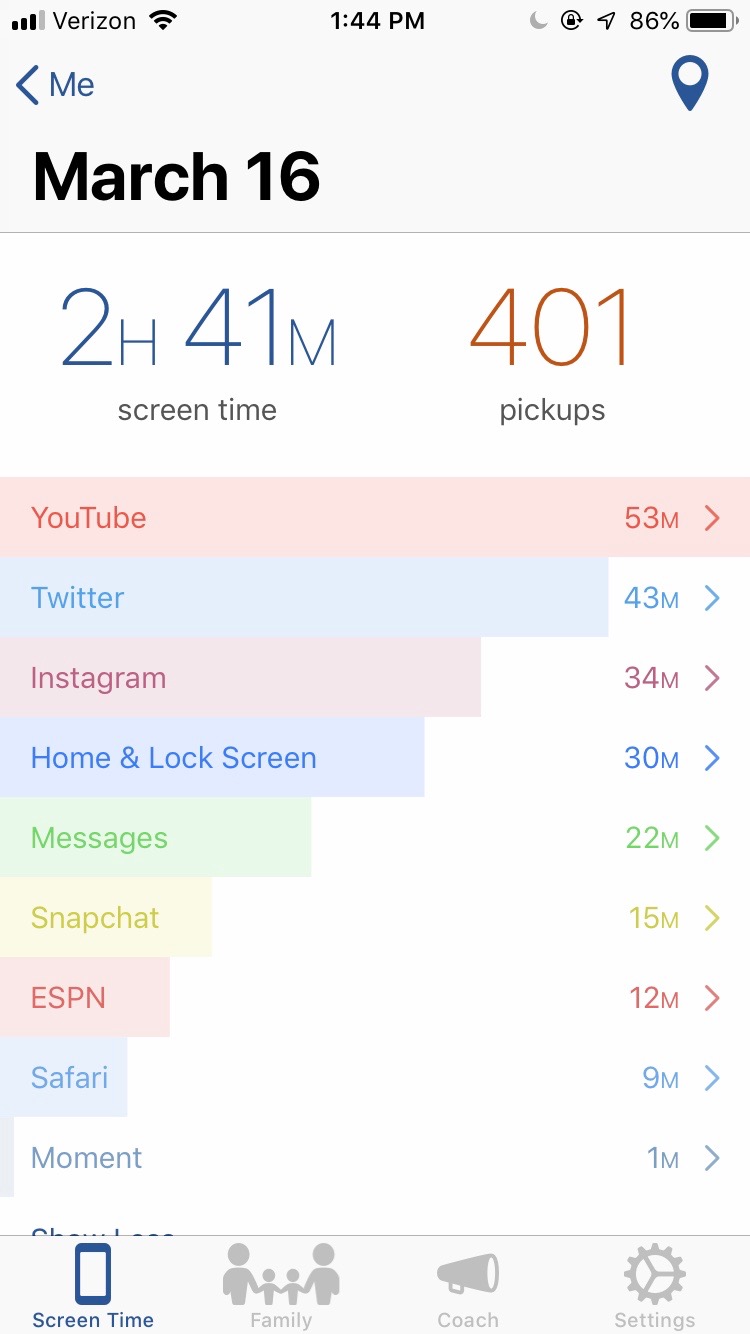This screenshot has width=750, height=1334.
Task: Open ESPN usage details
Action: (x=375, y=998)
